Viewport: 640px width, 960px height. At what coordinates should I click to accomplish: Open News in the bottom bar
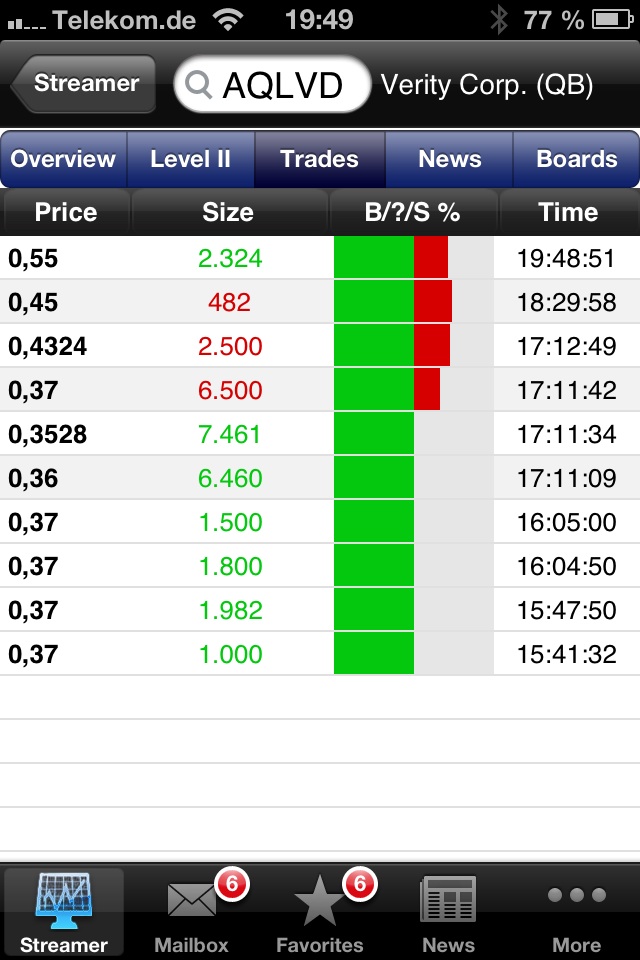click(x=448, y=912)
